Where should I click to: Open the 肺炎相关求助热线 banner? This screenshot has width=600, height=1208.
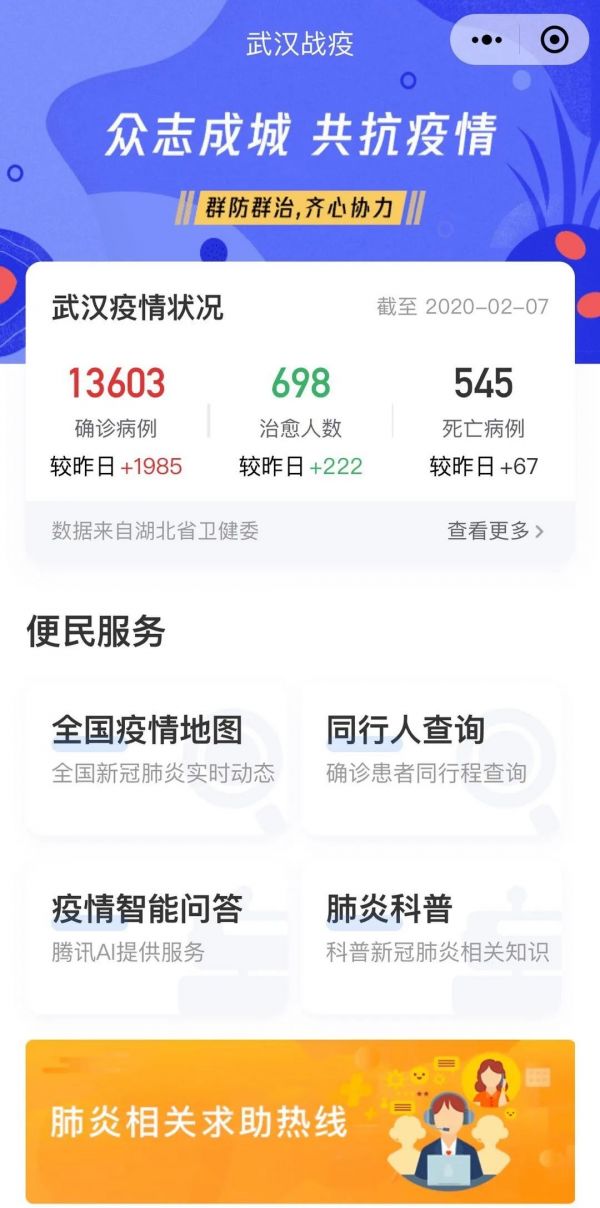pyautogui.click(x=300, y=1121)
